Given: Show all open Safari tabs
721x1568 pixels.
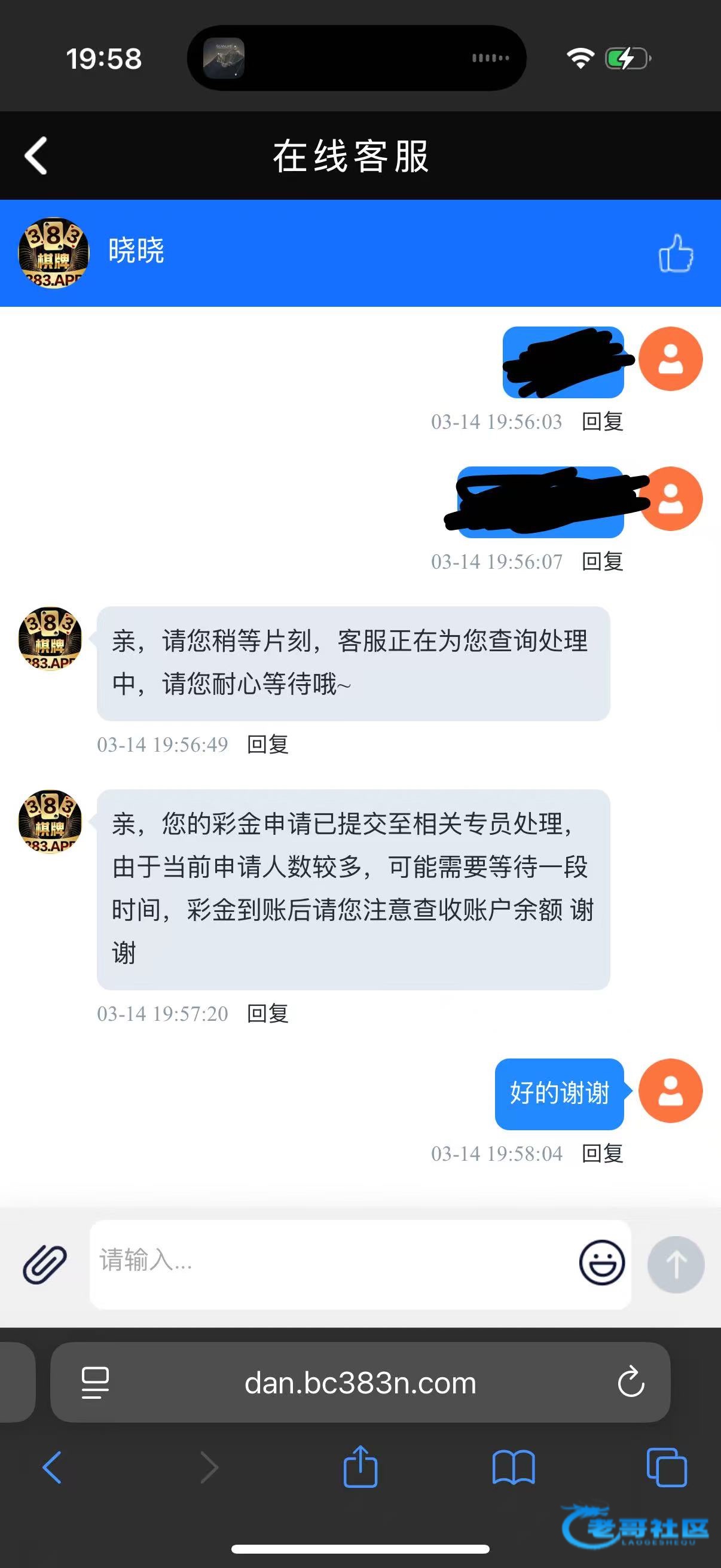Looking at the screenshot, I should coord(667,1468).
